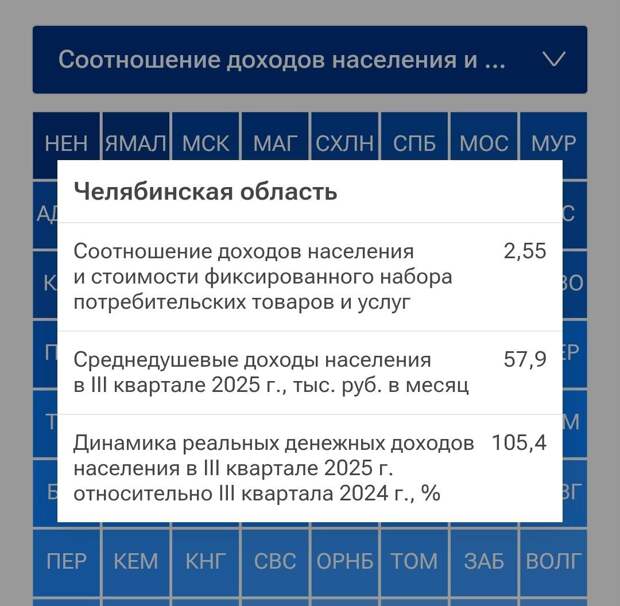
Task: Select the СХЛН region tile
Action: tap(344, 142)
